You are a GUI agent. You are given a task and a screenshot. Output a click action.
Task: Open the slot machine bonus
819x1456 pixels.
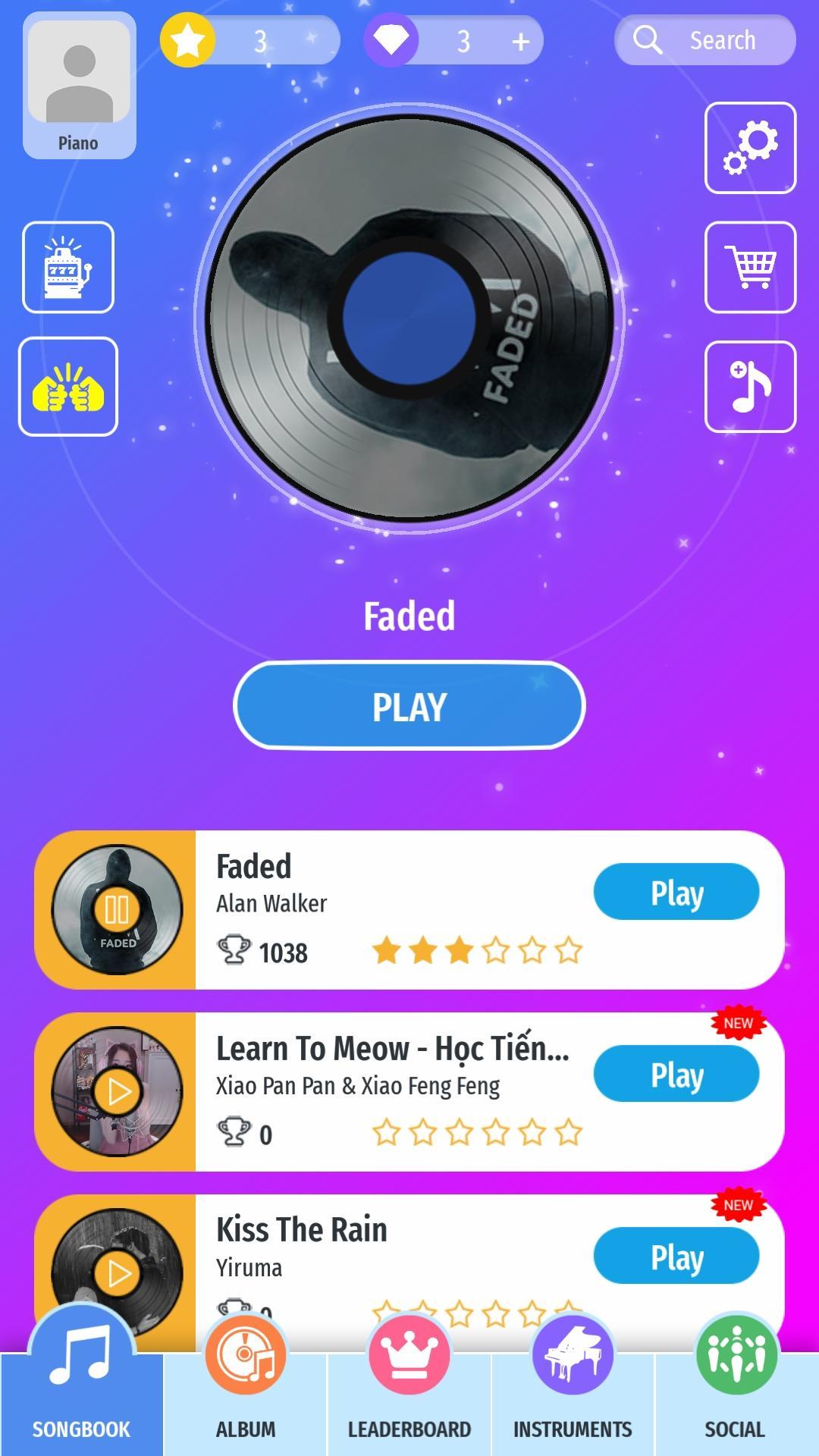click(68, 267)
